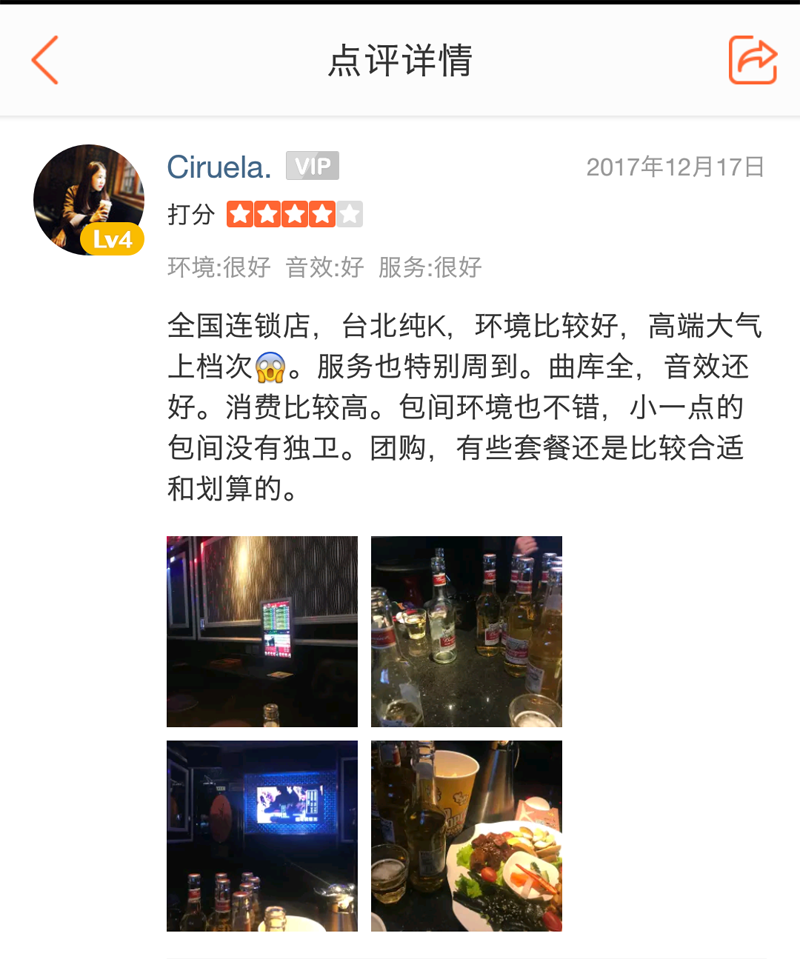Open reviewer name Ciruela.
Viewport: 800px width, 959px height.
tap(219, 167)
